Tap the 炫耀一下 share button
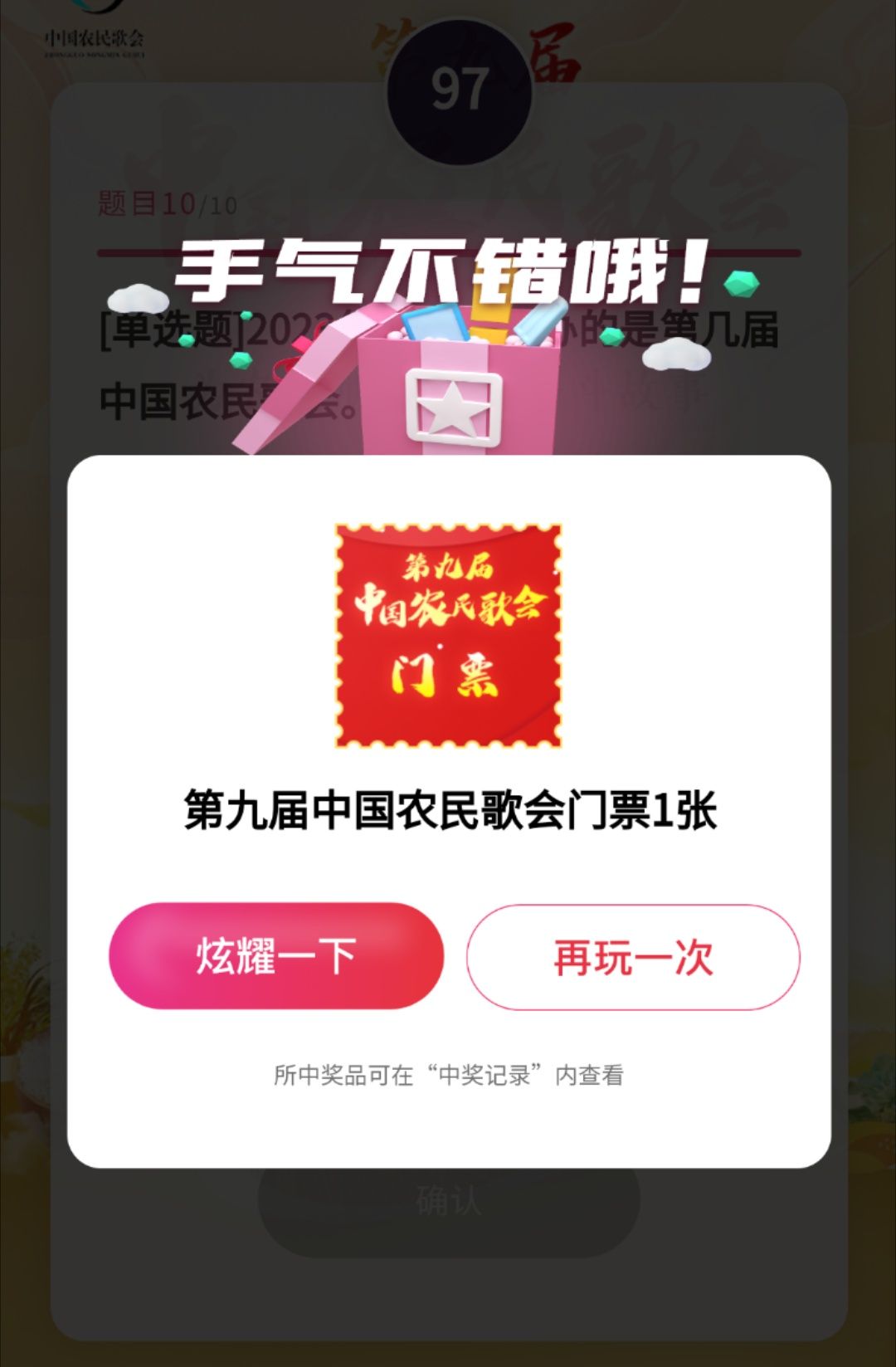Viewport: 896px width, 1367px height. click(x=276, y=956)
